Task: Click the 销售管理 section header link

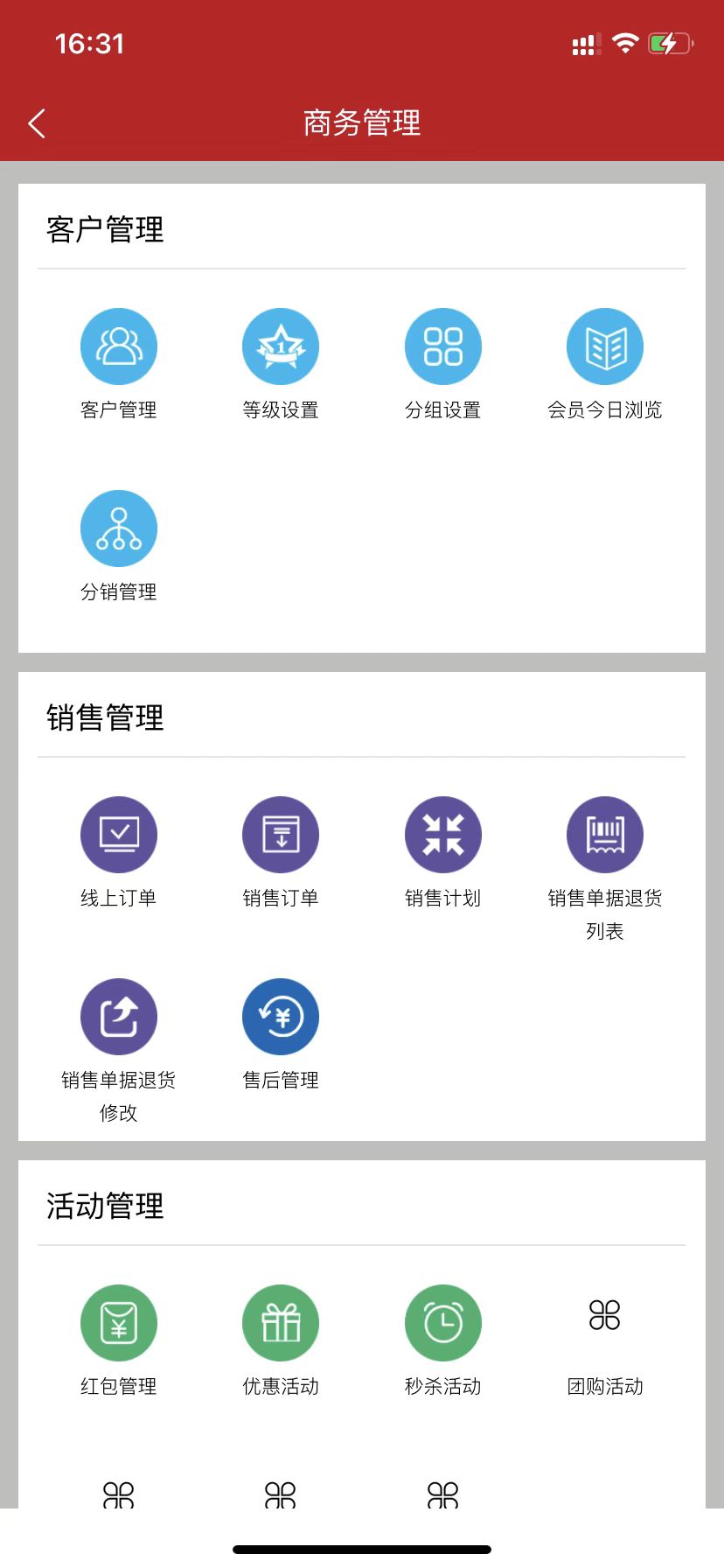Action: point(104,717)
